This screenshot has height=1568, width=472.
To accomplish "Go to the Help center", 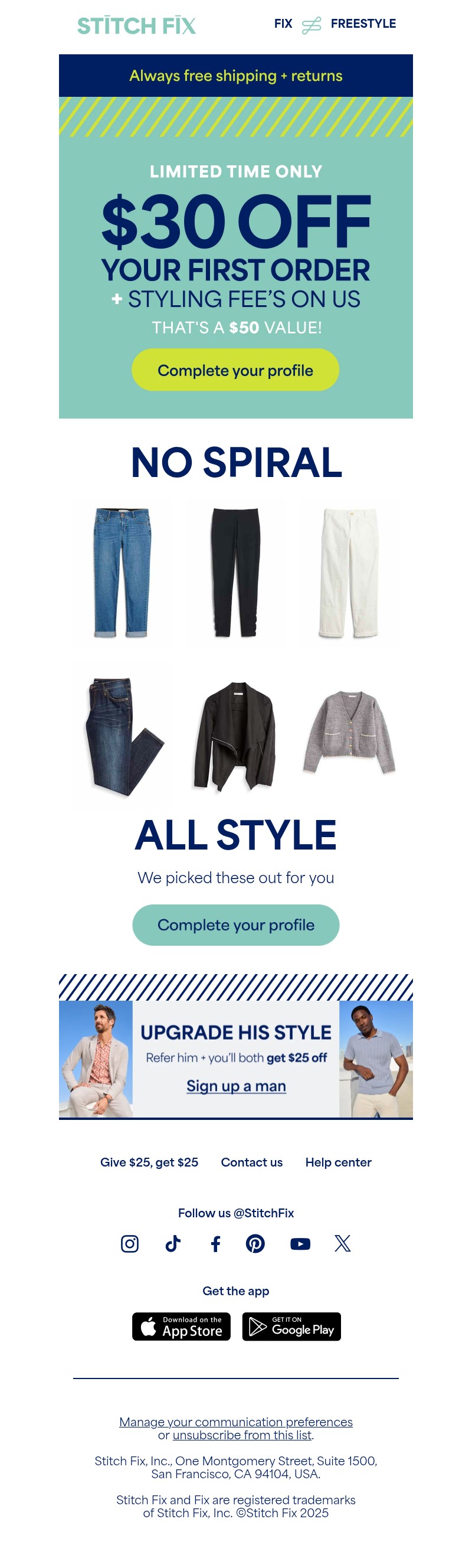I will (338, 1162).
